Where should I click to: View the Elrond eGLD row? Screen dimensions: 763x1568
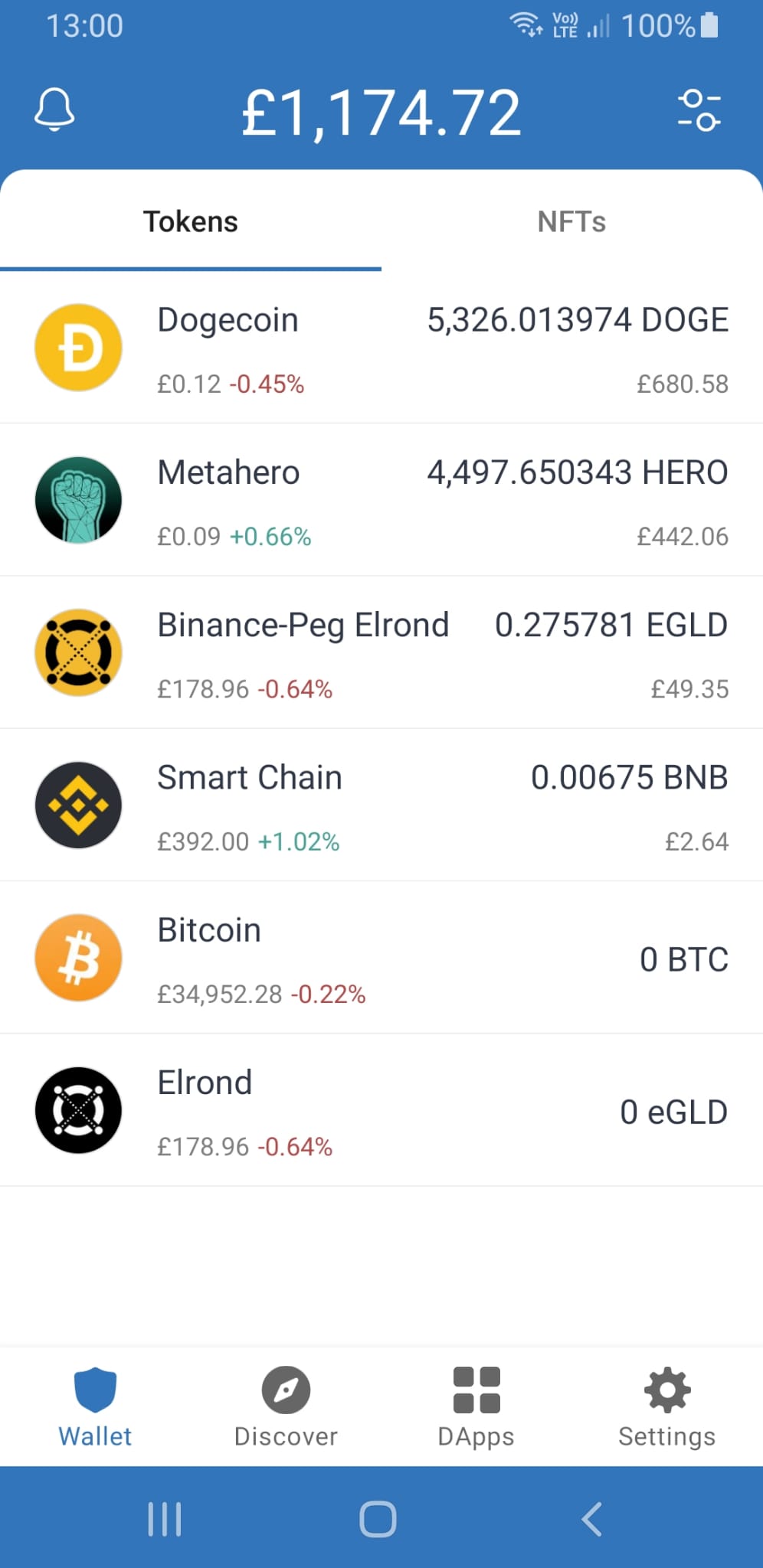coord(381,1110)
